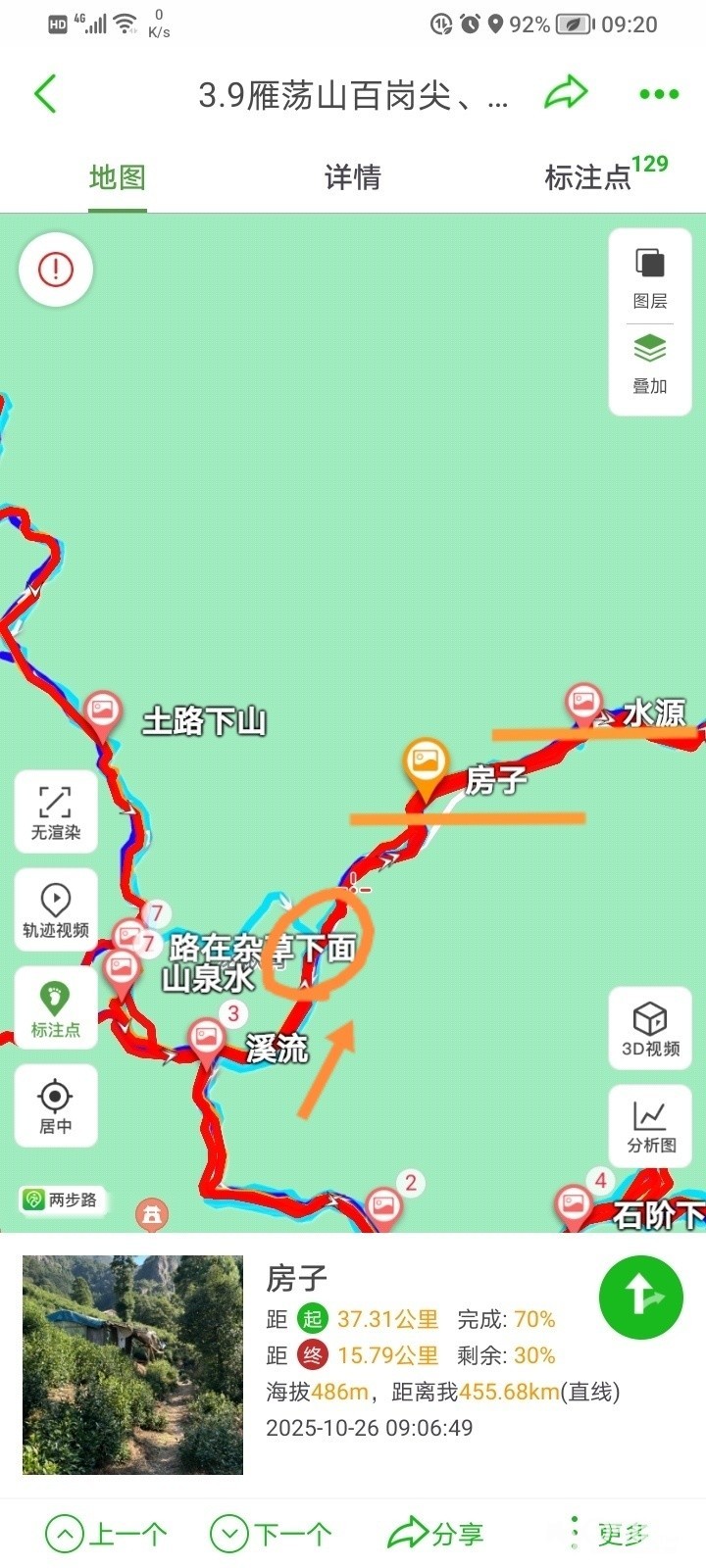Screen dimensions: 706x1568
Task: Play the 轨迹视频 track video
Action: tap(56, 910)
